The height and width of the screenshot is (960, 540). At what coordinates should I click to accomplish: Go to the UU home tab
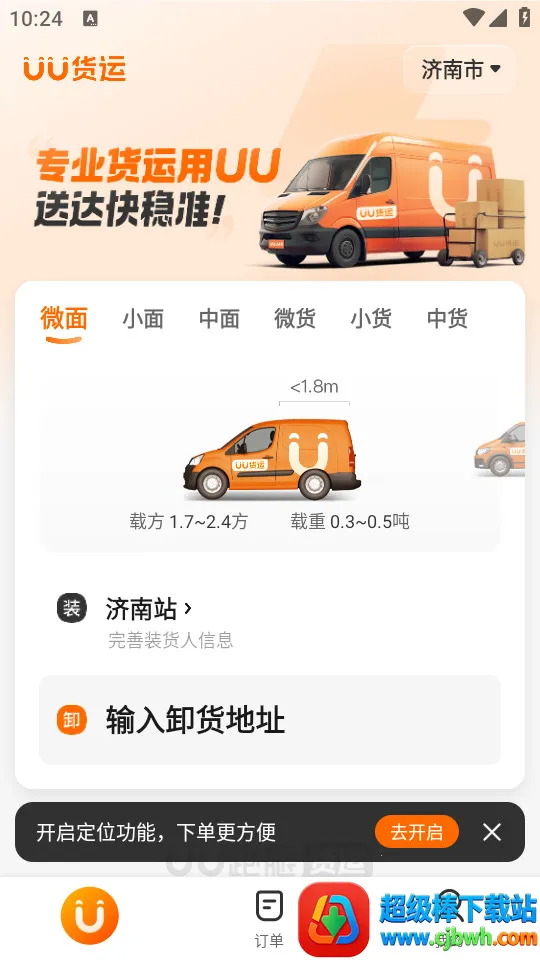pyautogui.click(x=89, y=915)
